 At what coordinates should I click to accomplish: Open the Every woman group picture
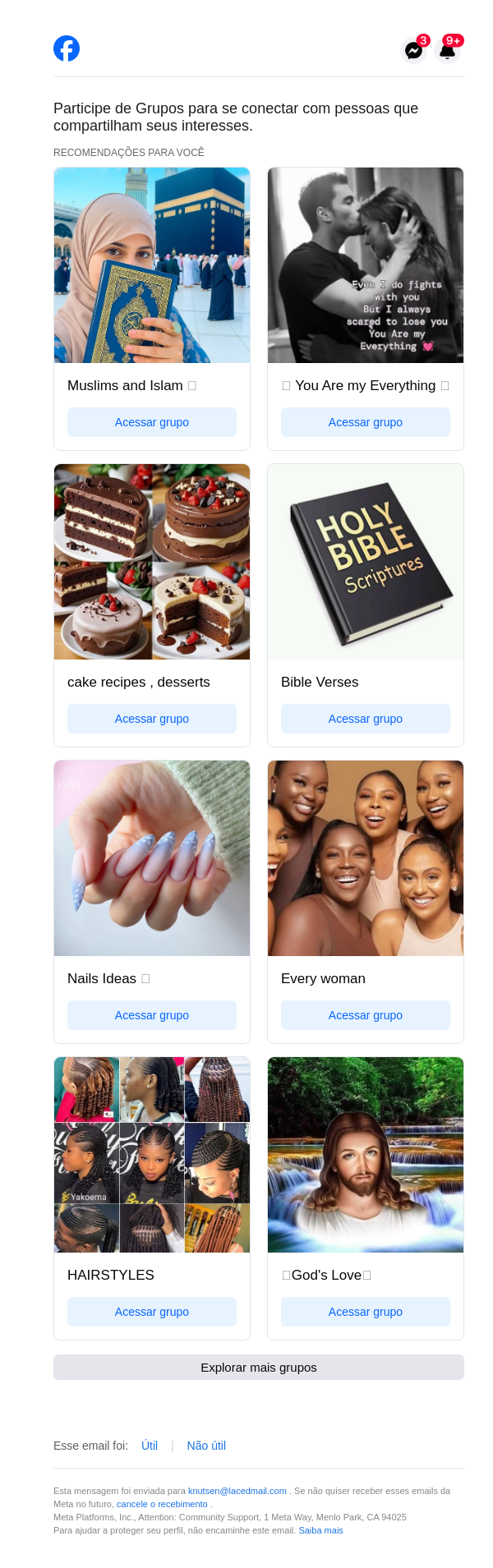(366, 858)
